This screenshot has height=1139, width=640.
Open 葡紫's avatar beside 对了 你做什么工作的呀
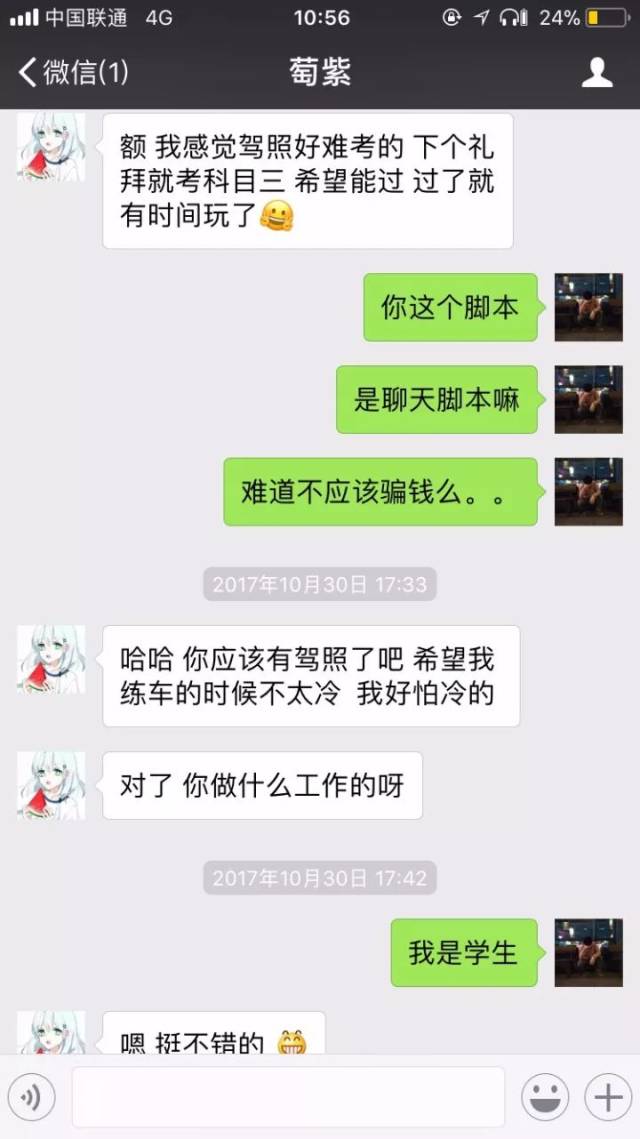[x=52, y=786]
